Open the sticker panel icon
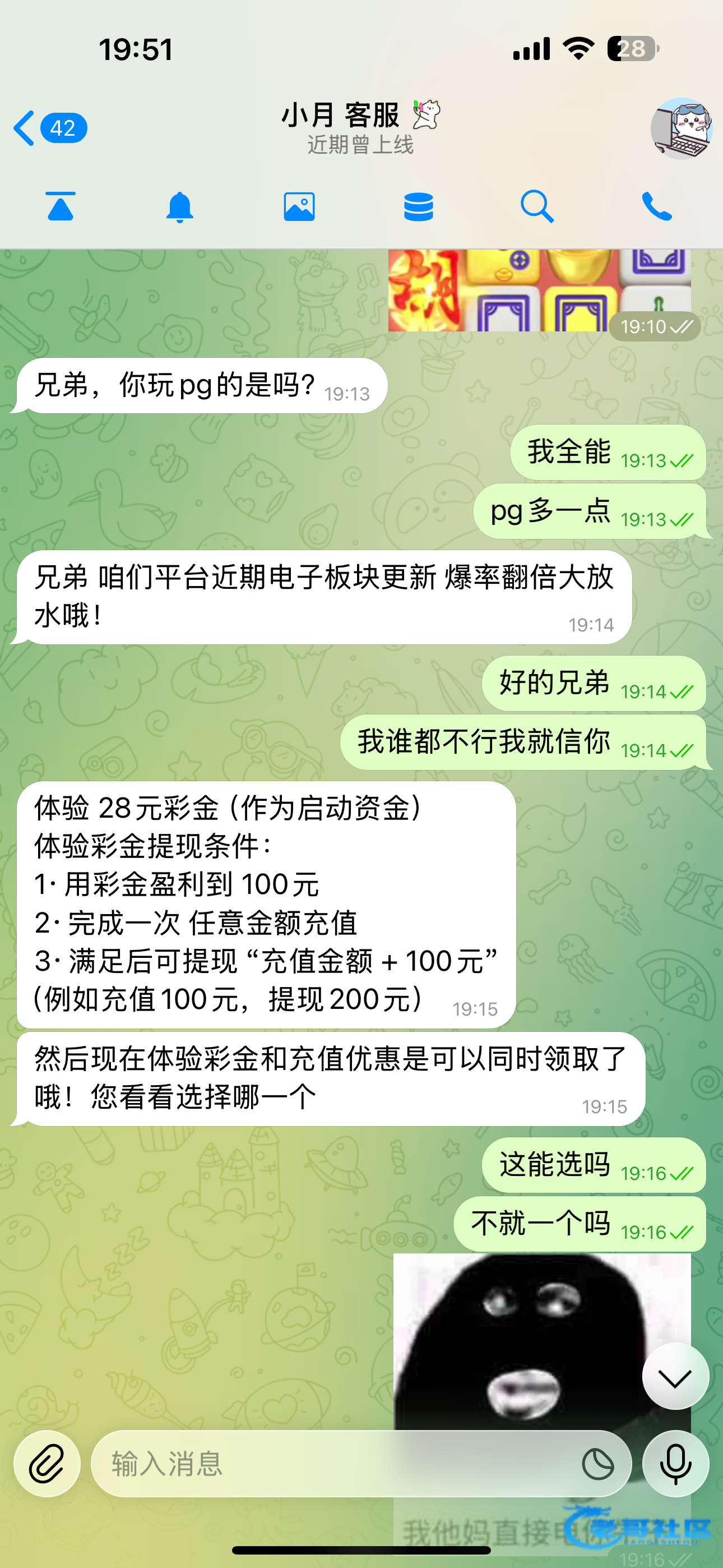Image resolution: width=723 pixels, height=1568 pixels. pos(597,1463)
